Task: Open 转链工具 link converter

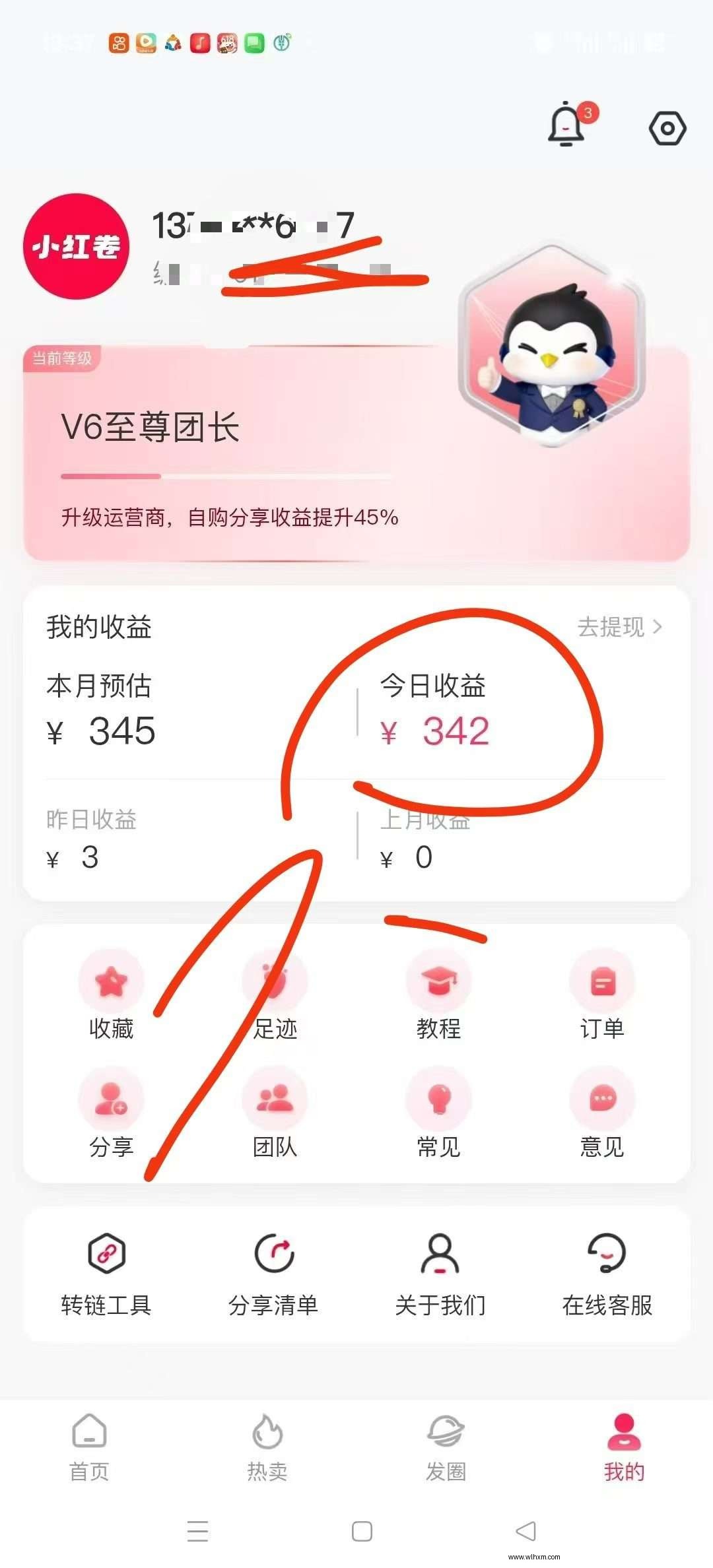Action: [106, 1274]
